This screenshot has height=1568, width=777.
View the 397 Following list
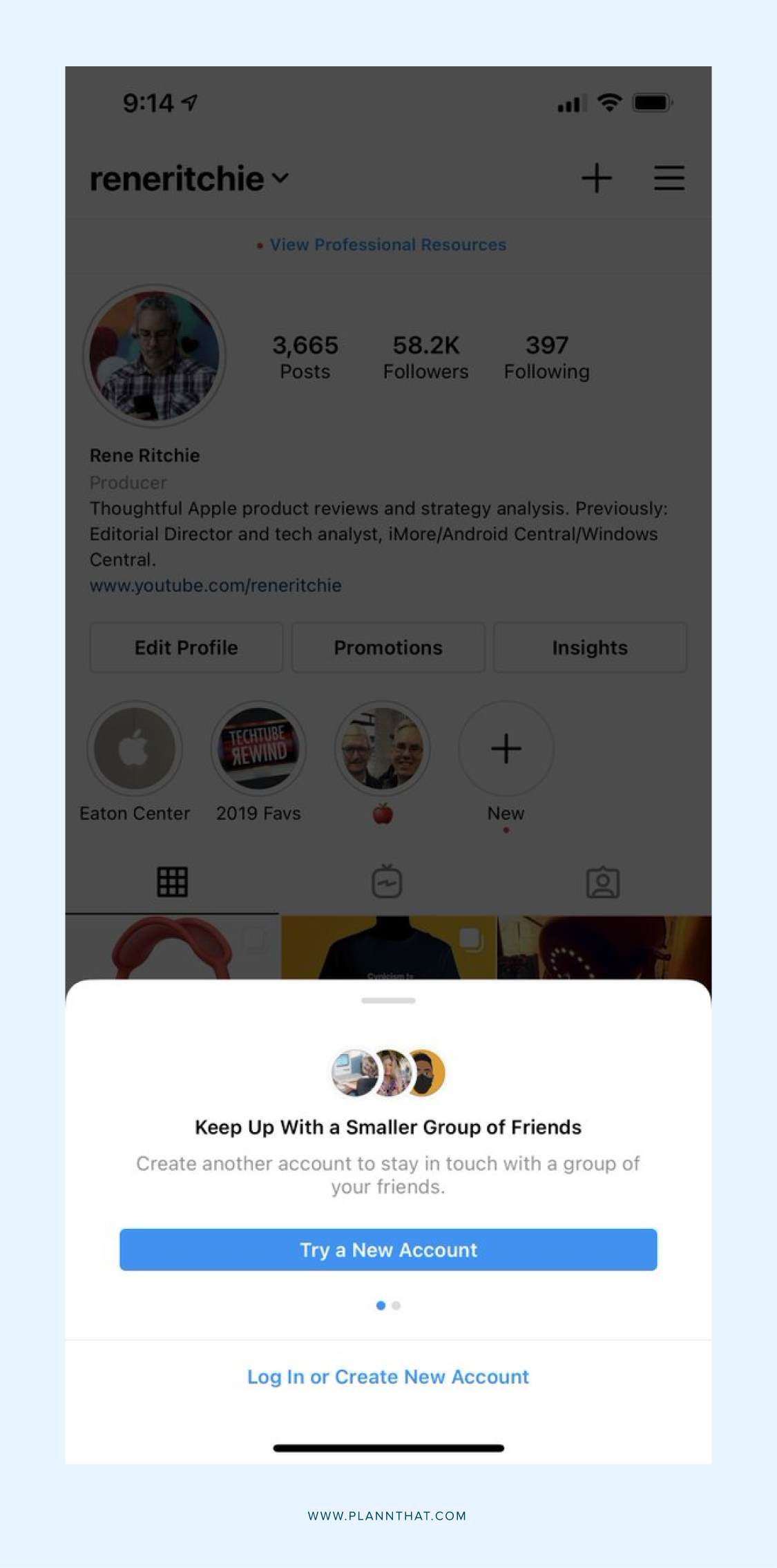[x=546, y=357]
